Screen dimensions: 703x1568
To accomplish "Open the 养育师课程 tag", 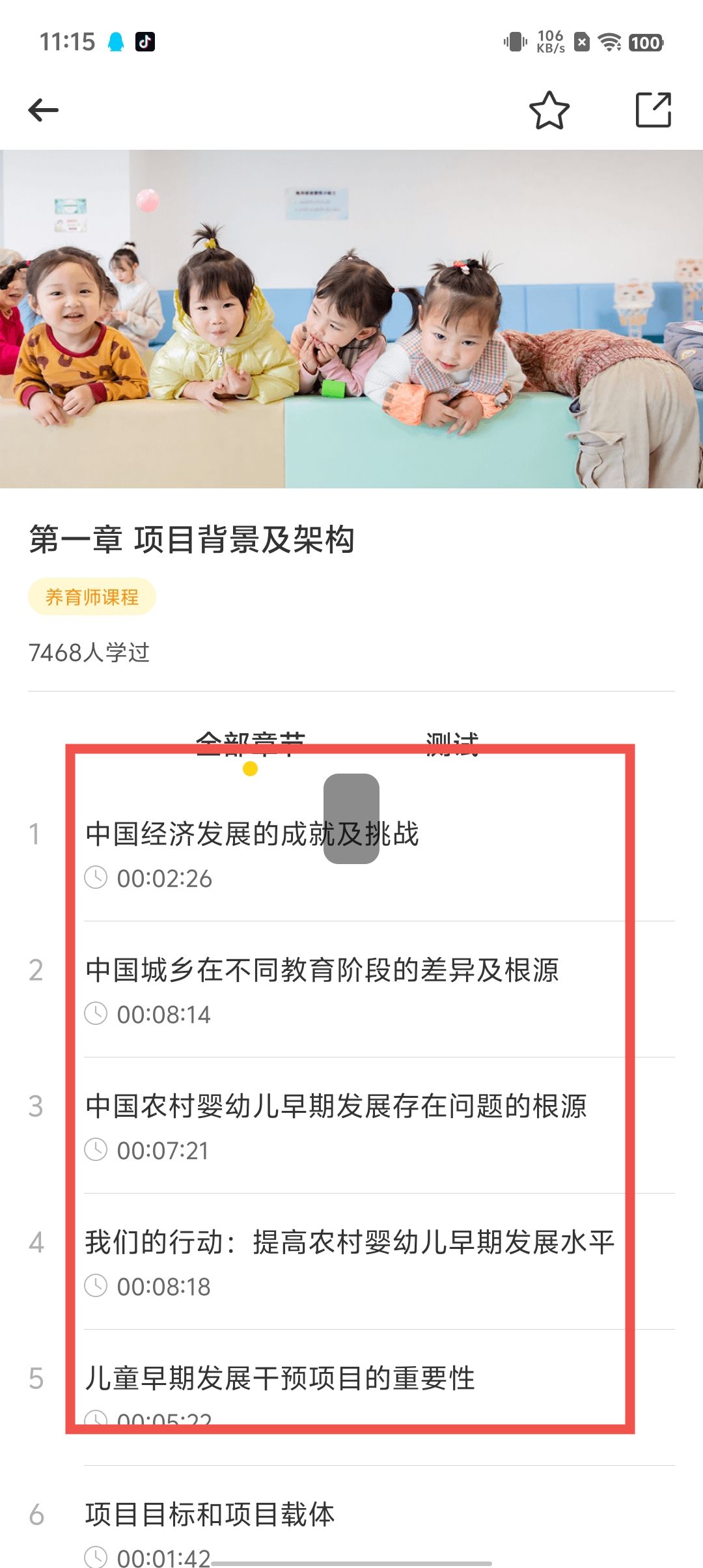I will (92, 596).
